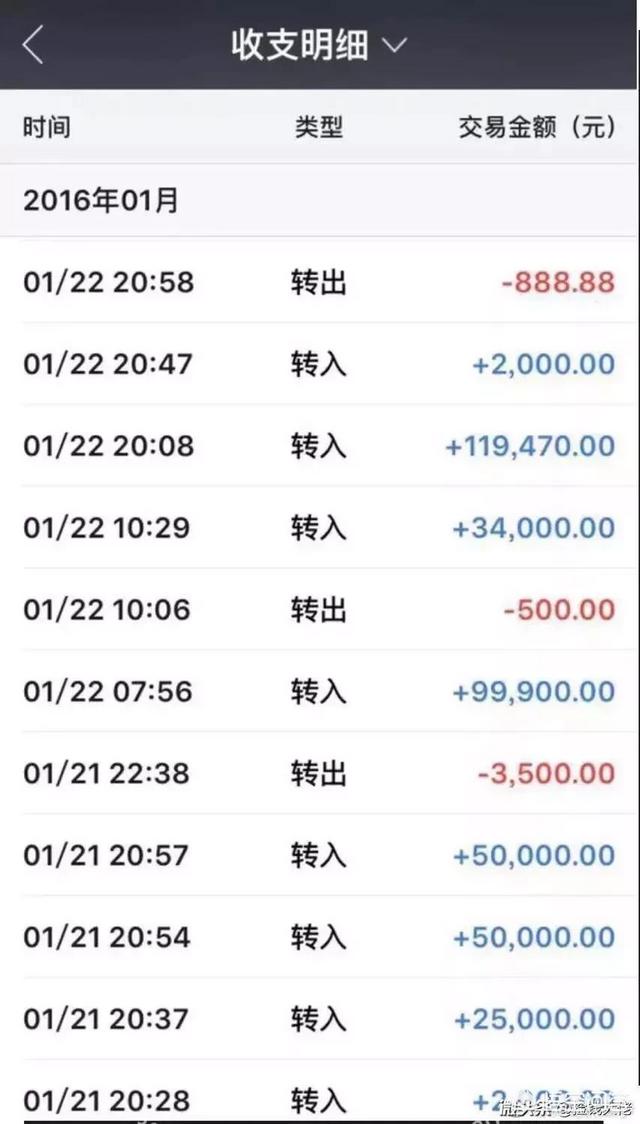View the +99,900.00 转入 transaction

coord(320,691)
